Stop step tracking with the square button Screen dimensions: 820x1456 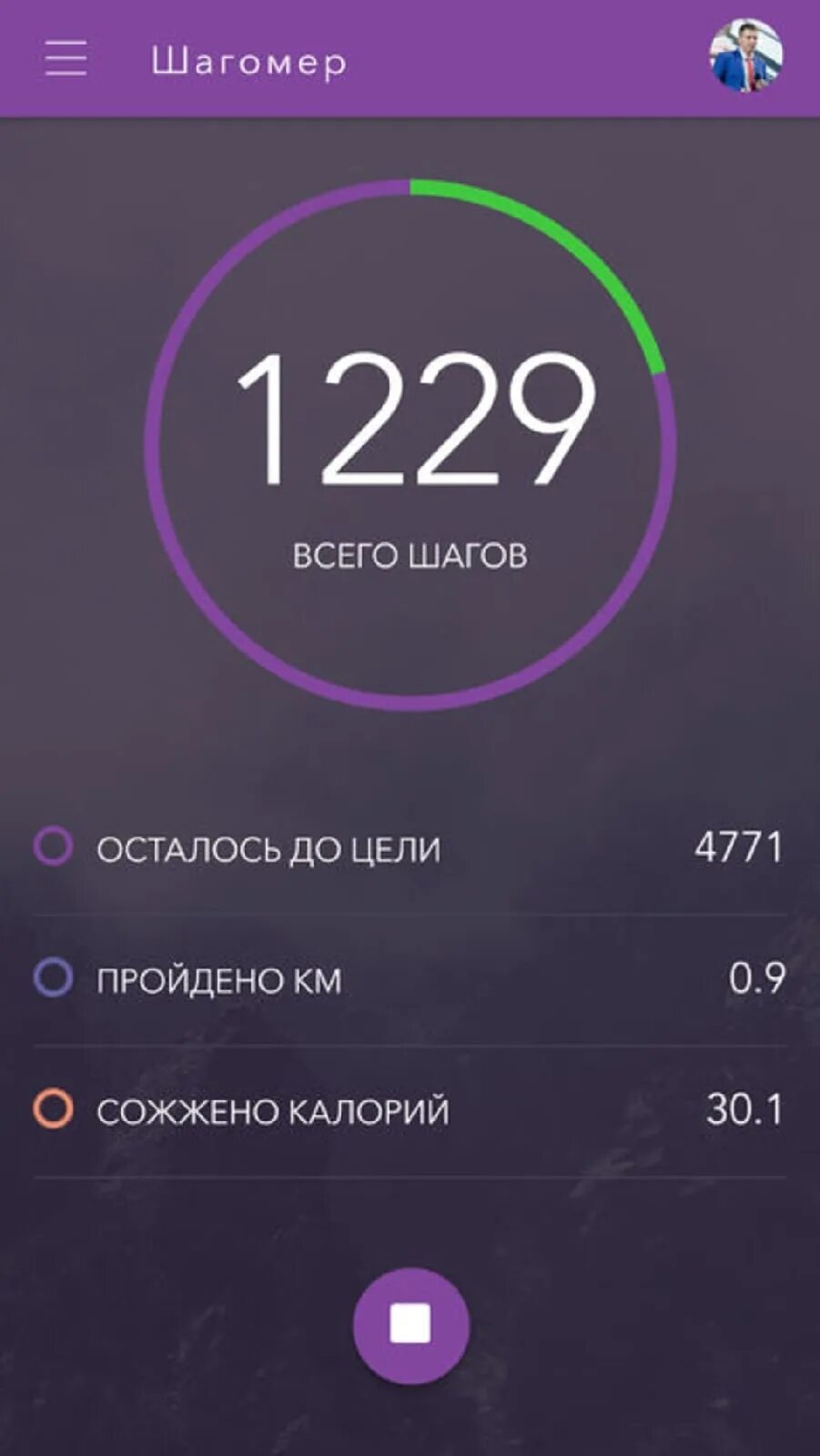(410, 1325)
